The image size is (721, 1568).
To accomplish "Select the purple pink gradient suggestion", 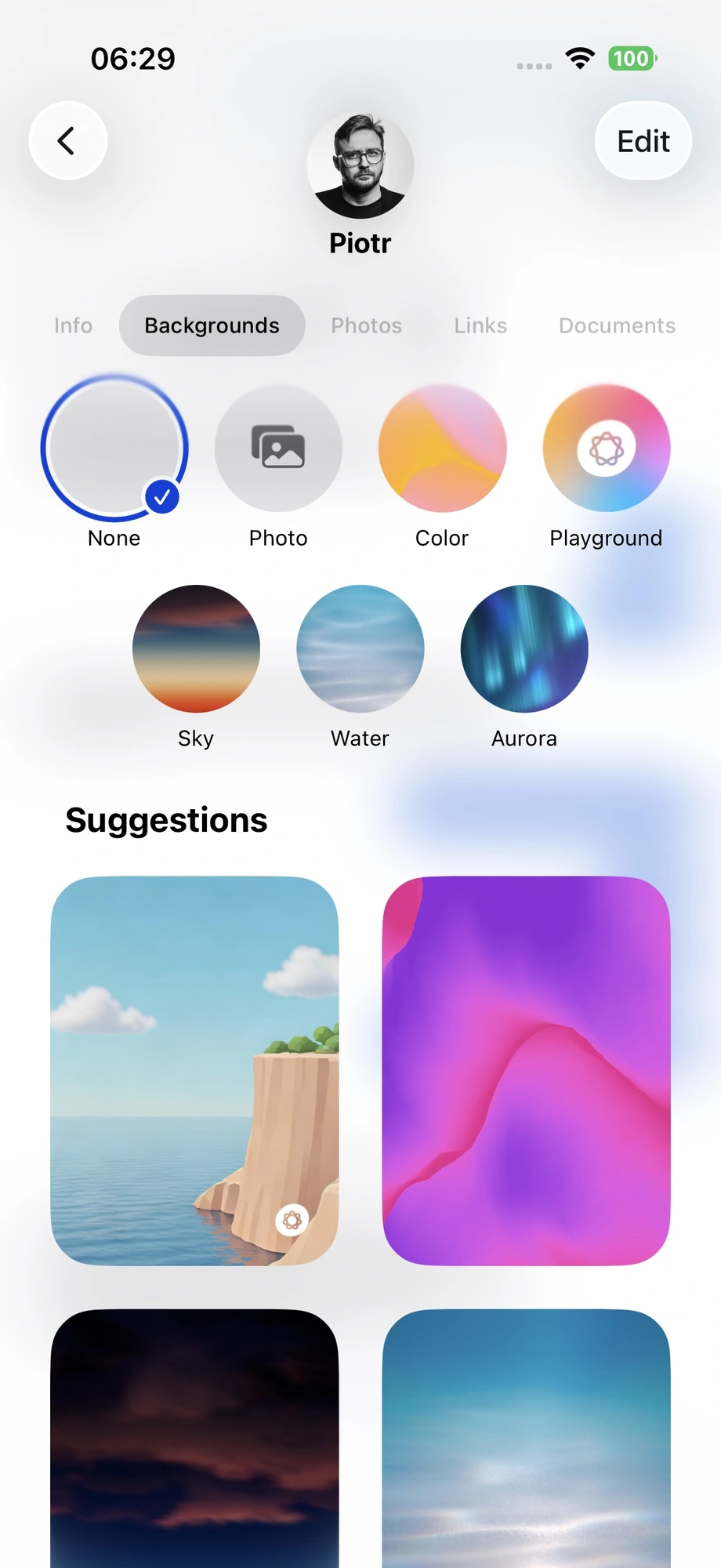I will click(x=526, y=1070).
